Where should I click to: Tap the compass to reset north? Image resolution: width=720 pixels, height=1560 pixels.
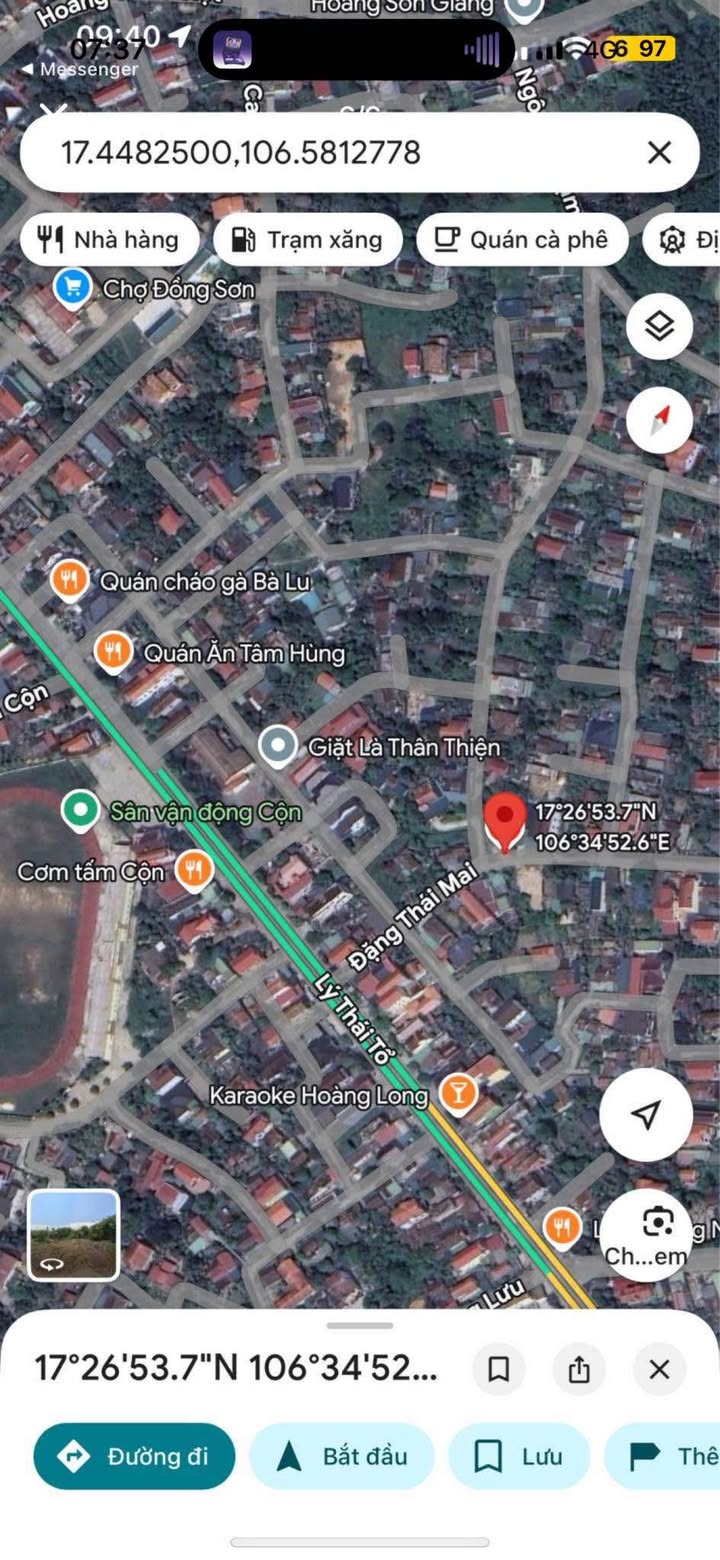[x=659, y=419]
